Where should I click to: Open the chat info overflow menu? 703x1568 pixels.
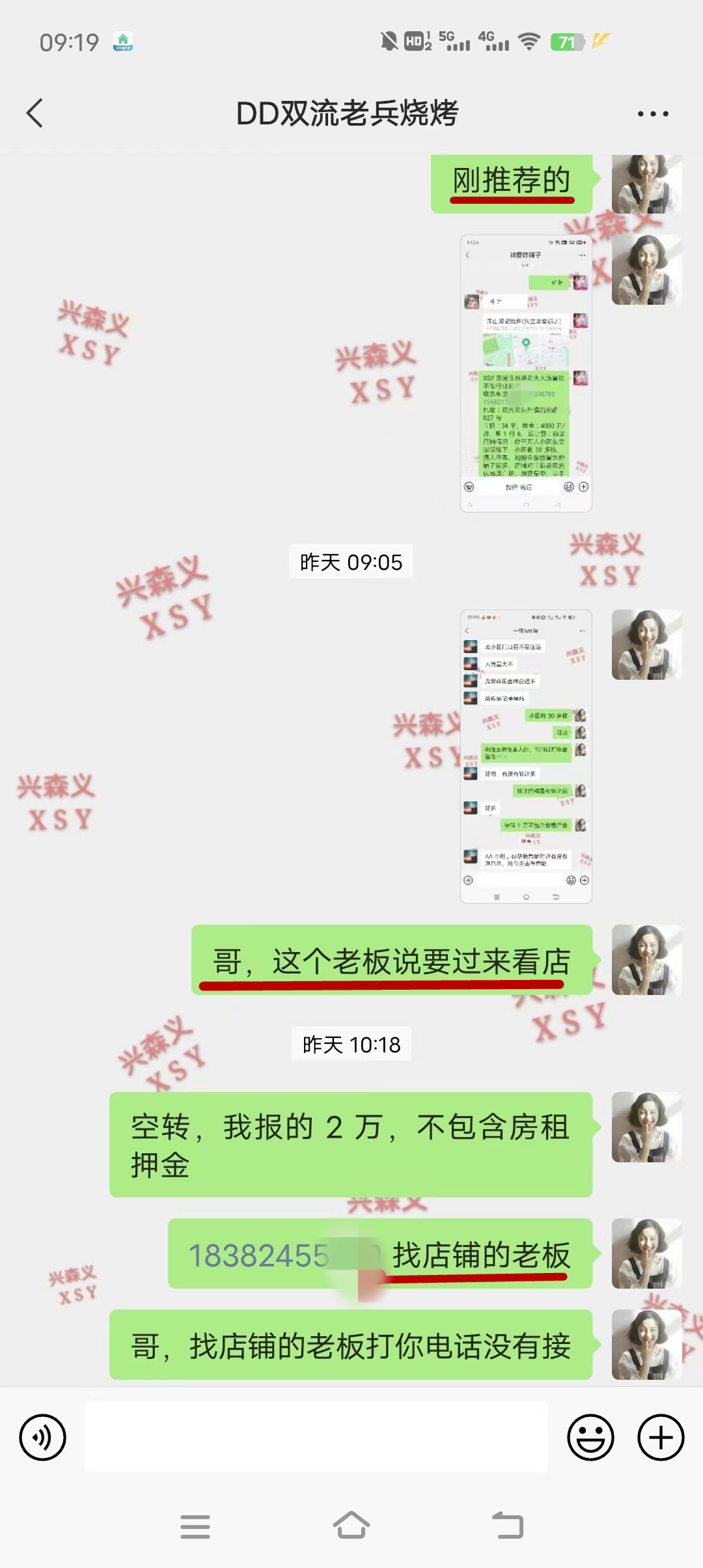point(652,114)
